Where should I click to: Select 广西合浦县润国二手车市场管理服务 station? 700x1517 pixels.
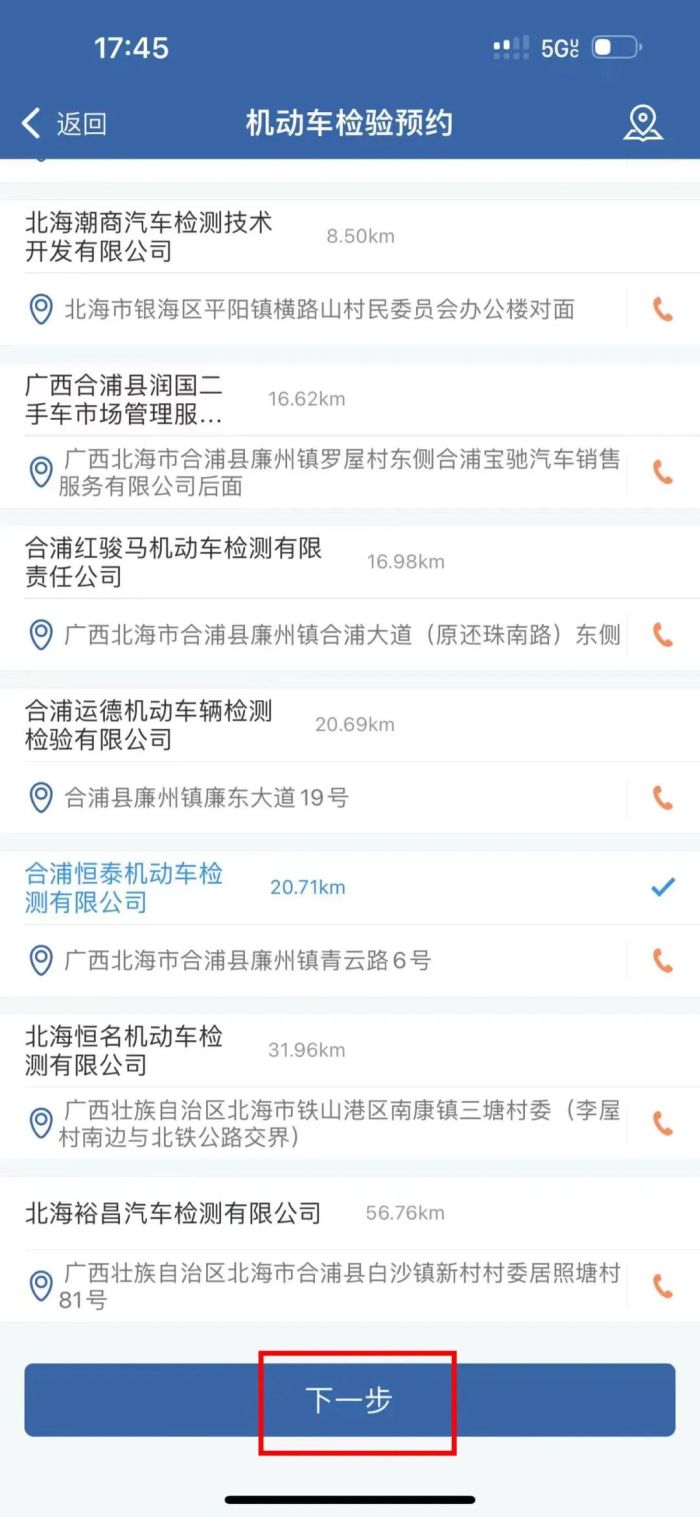pyautogui.click(x=350, y=399)
